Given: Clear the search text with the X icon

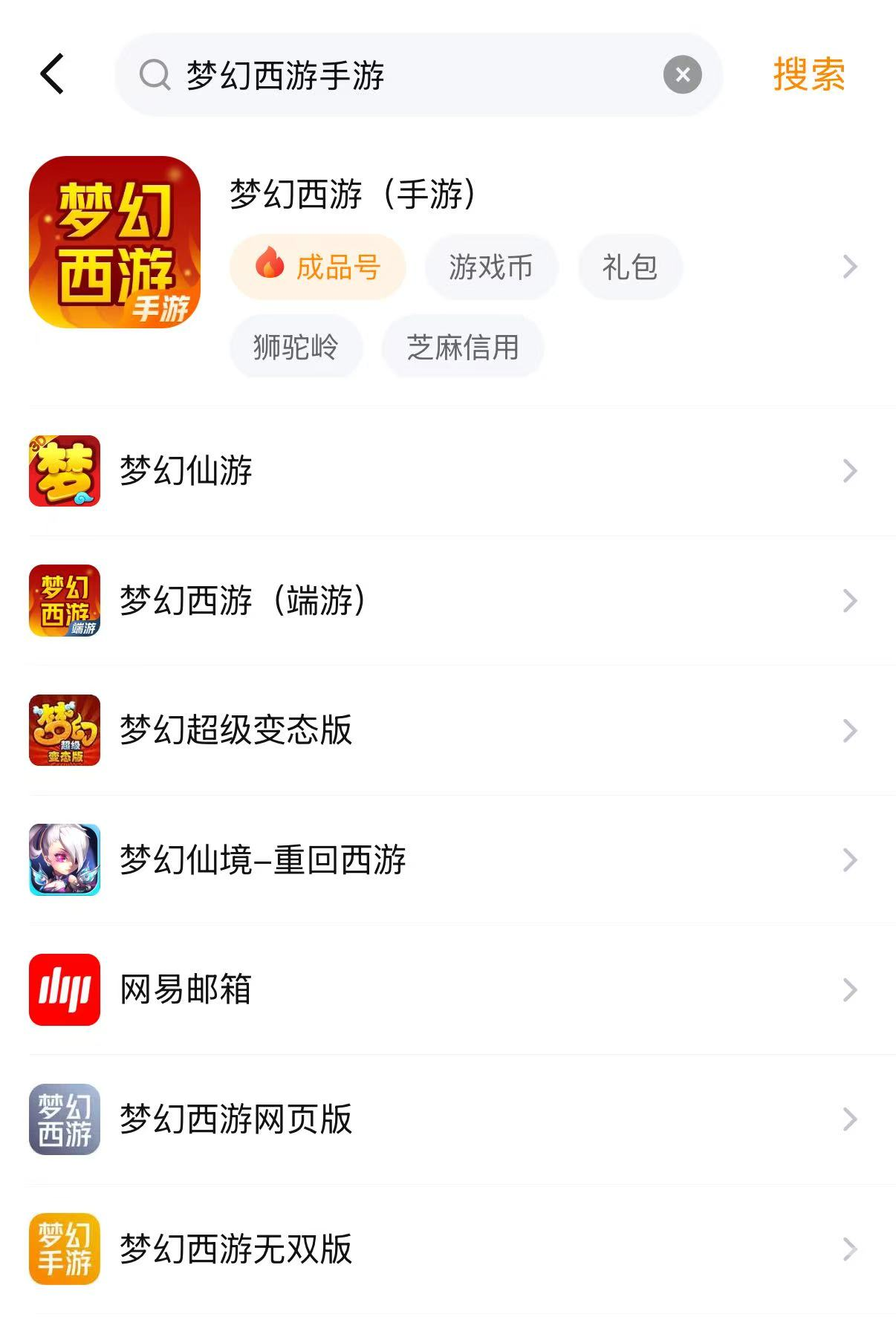Looking at the screenshot, I should click(682, 74).
